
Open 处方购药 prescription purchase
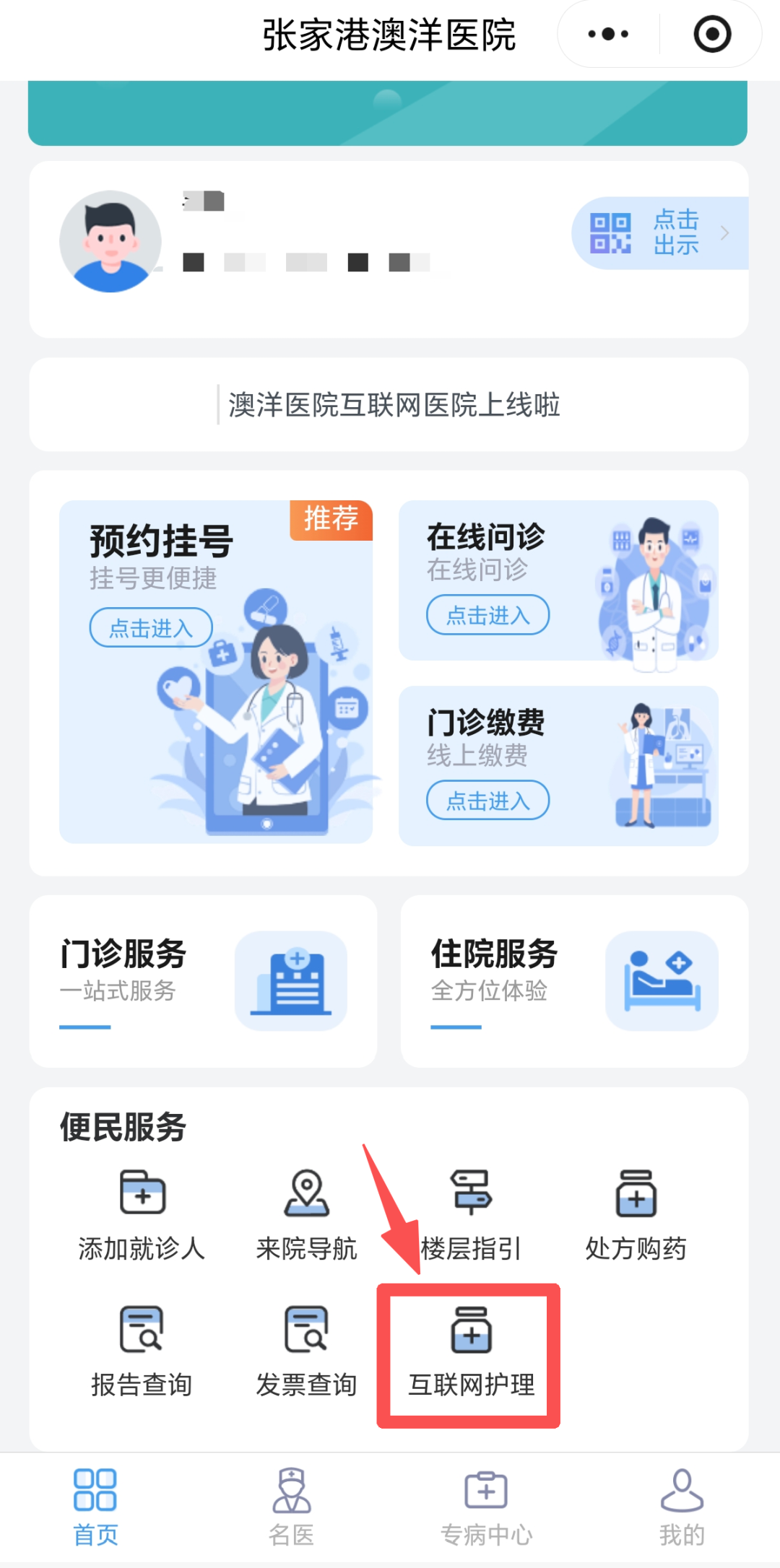pos(636,1214)
